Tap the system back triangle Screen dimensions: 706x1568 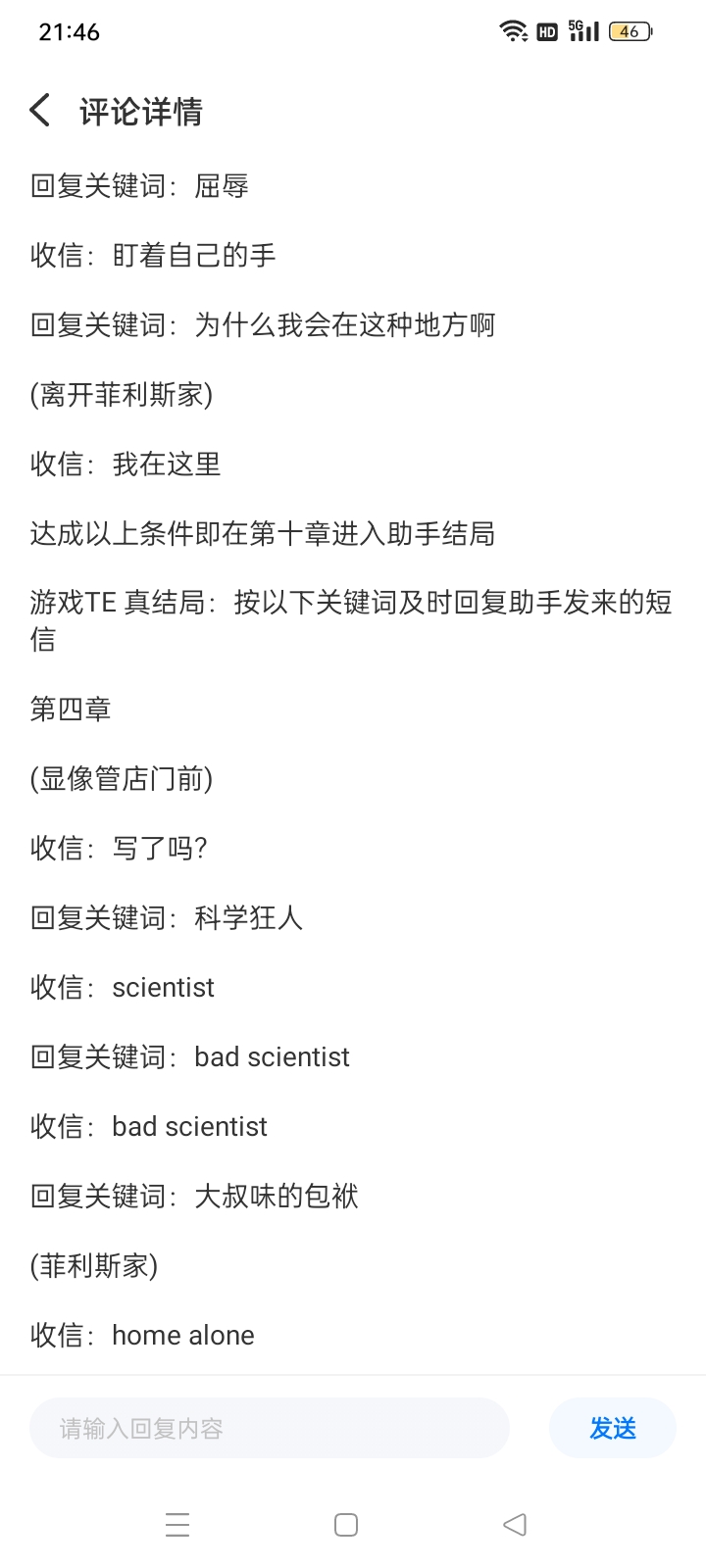pyautogui.click(x=515, y=1524)
